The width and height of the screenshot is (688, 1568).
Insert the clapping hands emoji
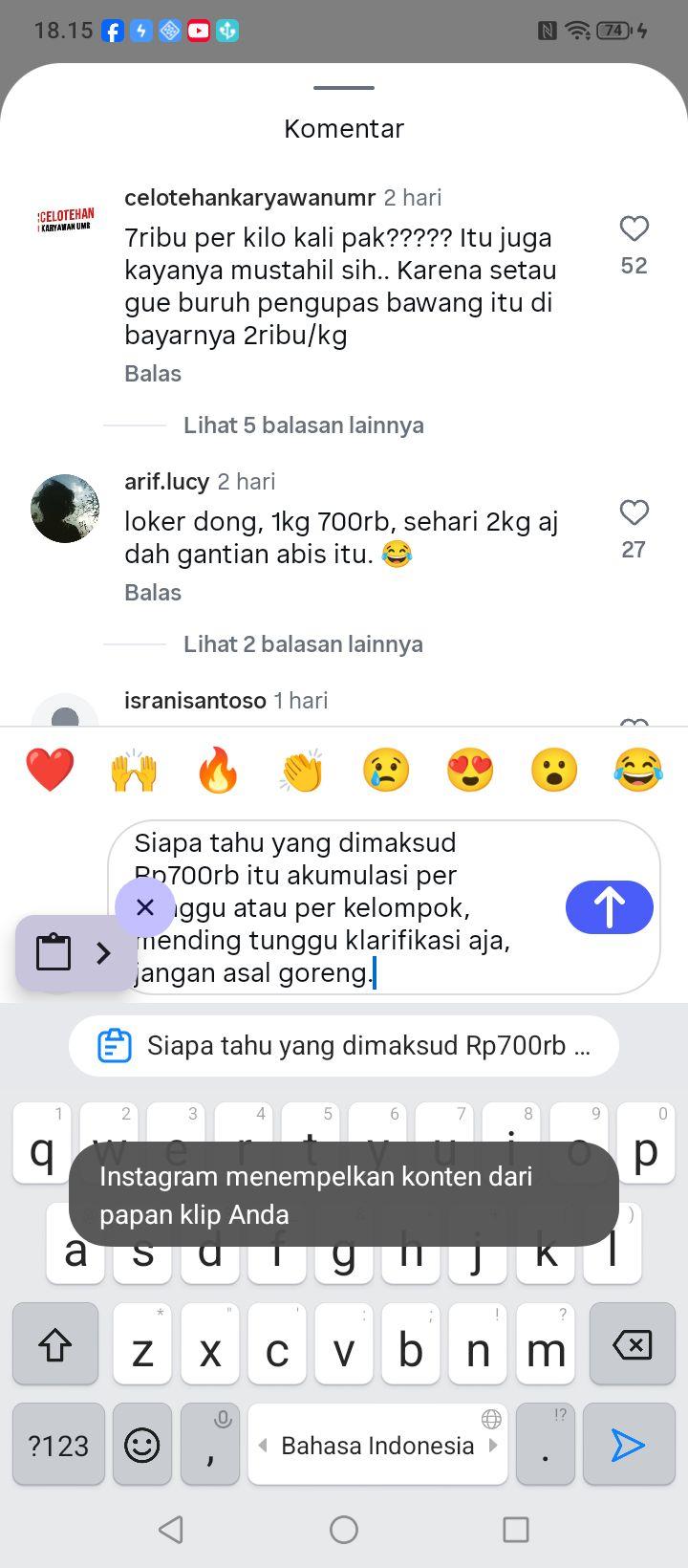[302, 770]
